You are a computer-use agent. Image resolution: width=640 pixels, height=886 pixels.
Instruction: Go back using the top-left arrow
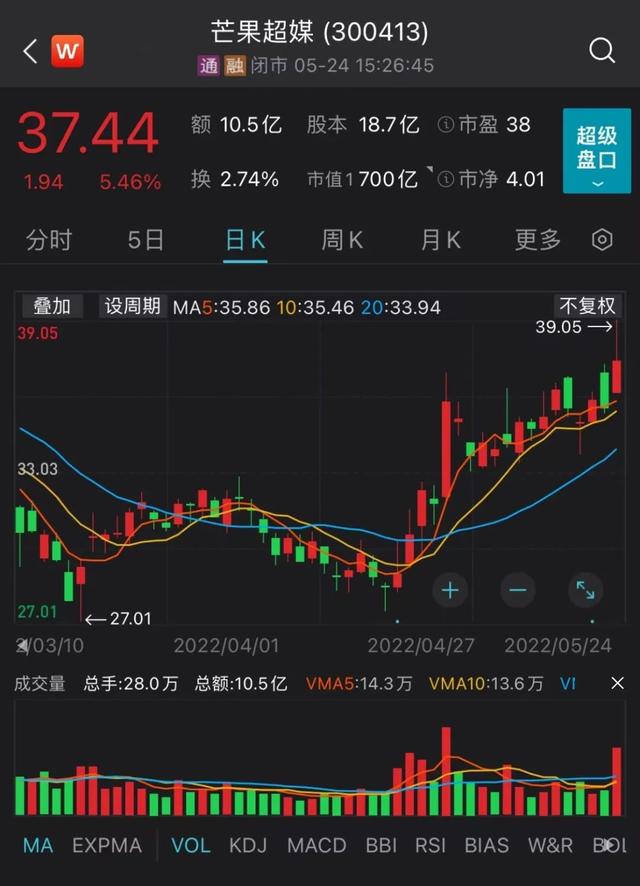coord(30,51)
